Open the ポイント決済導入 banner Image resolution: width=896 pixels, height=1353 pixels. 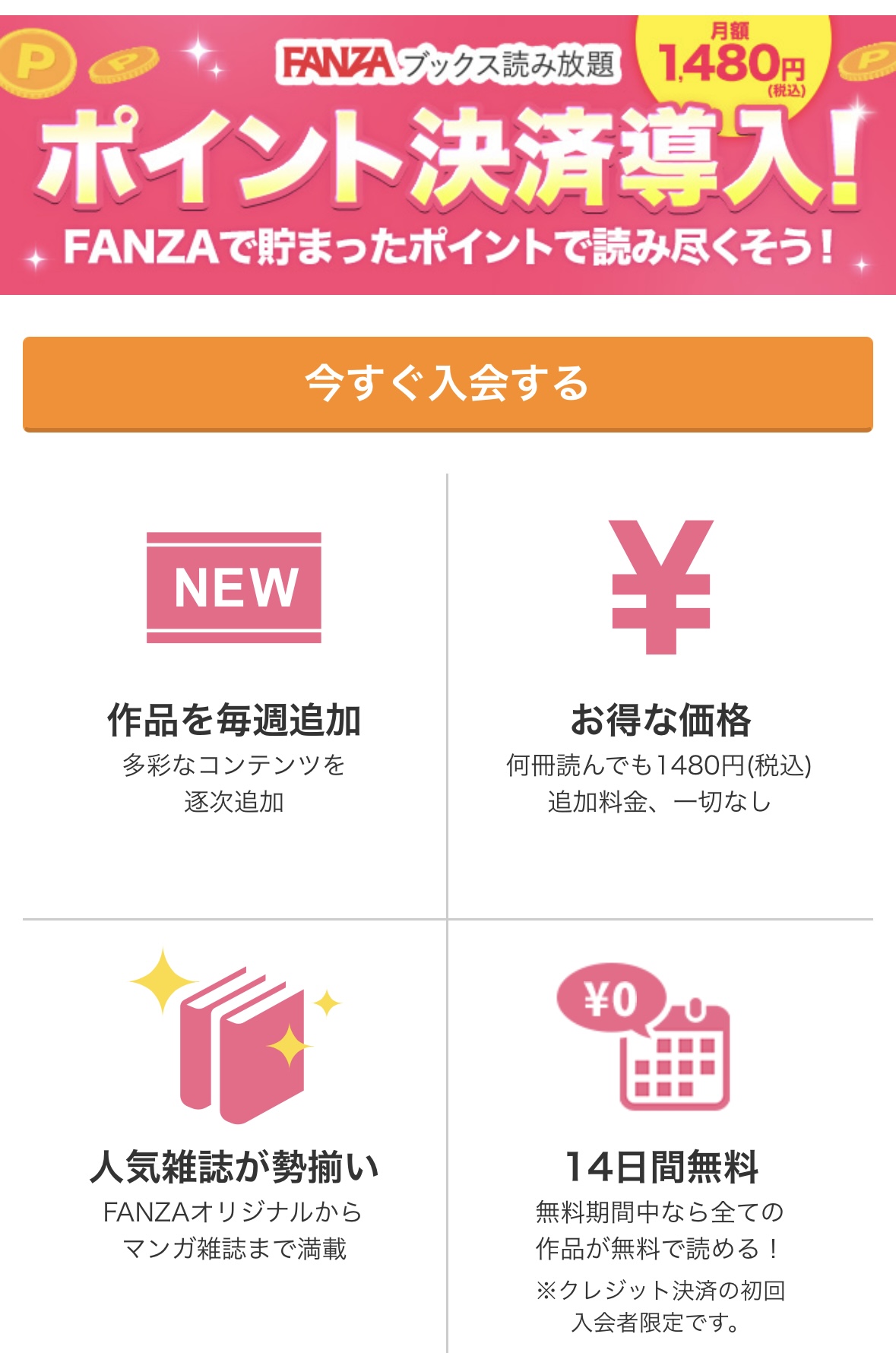(448, 155)
